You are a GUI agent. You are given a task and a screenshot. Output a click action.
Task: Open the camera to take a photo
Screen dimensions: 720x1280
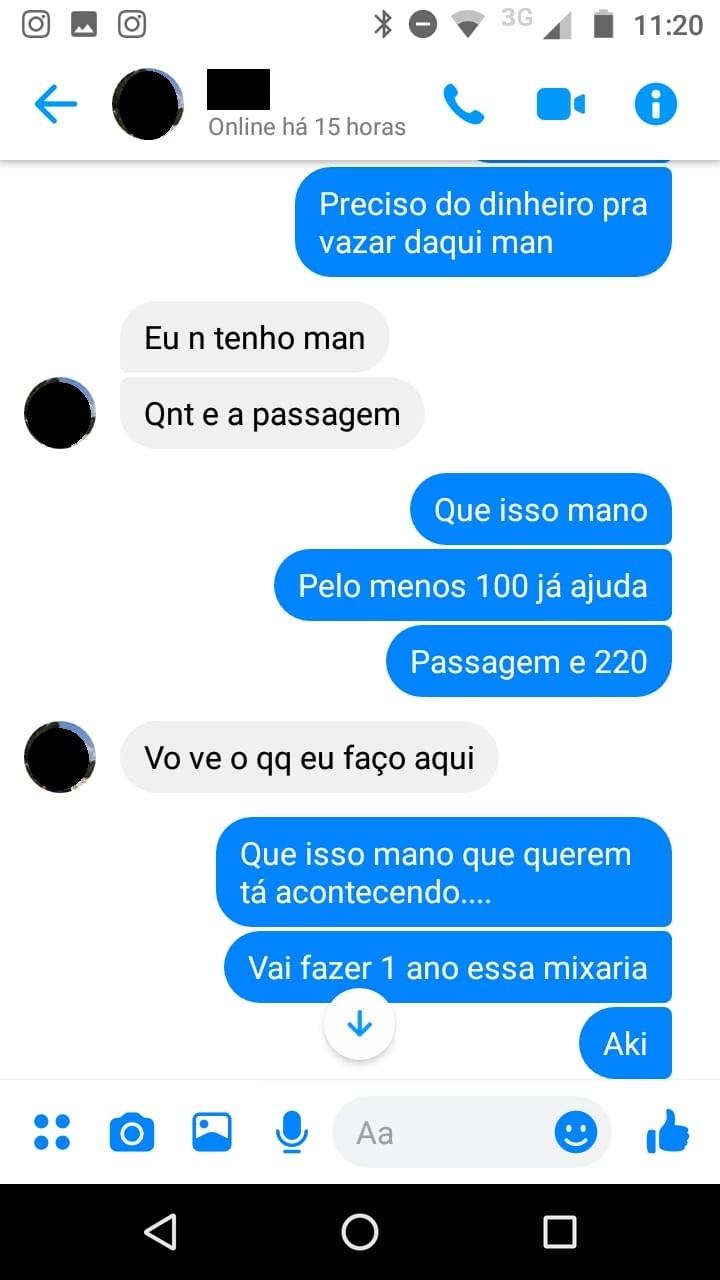132,1133
